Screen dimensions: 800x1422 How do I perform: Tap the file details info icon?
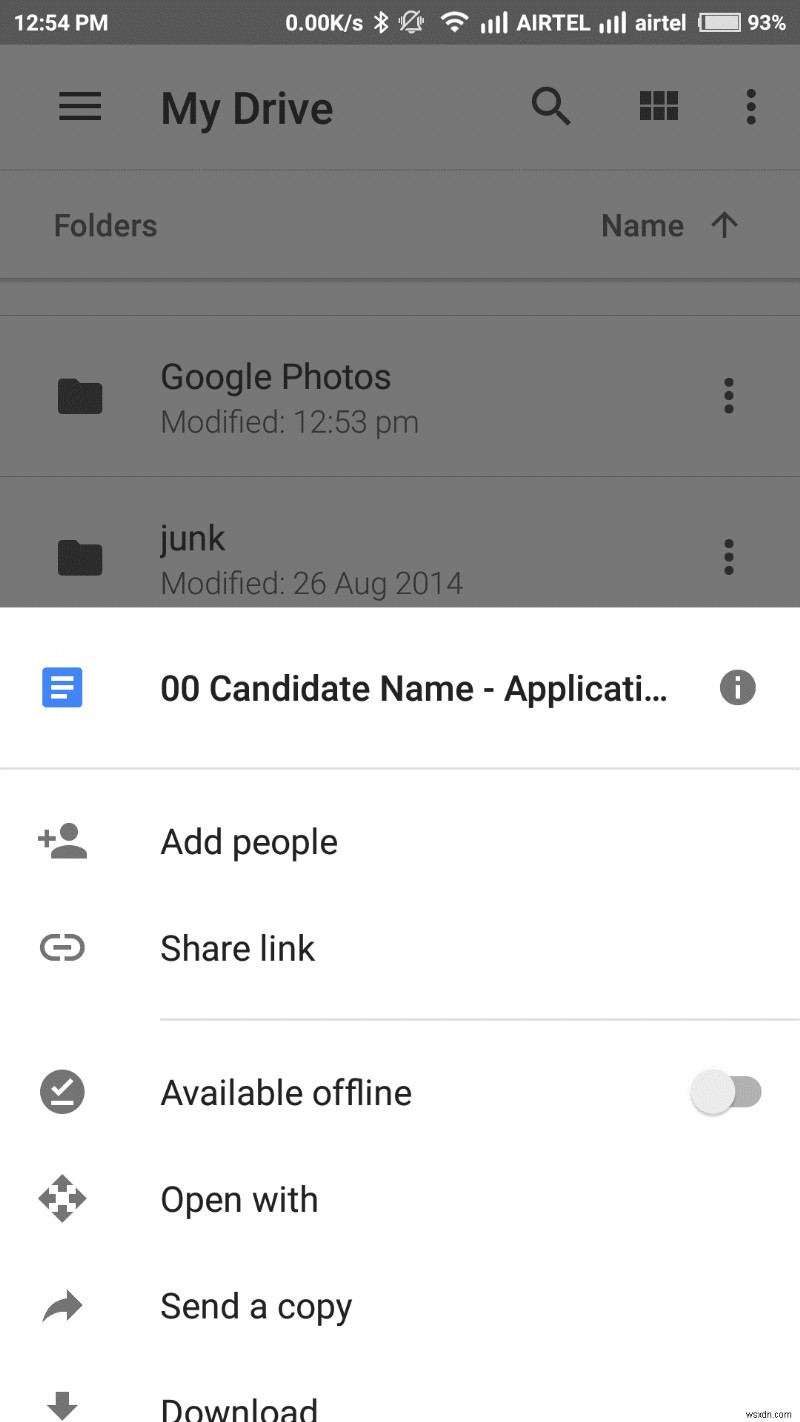coord(738,688)
